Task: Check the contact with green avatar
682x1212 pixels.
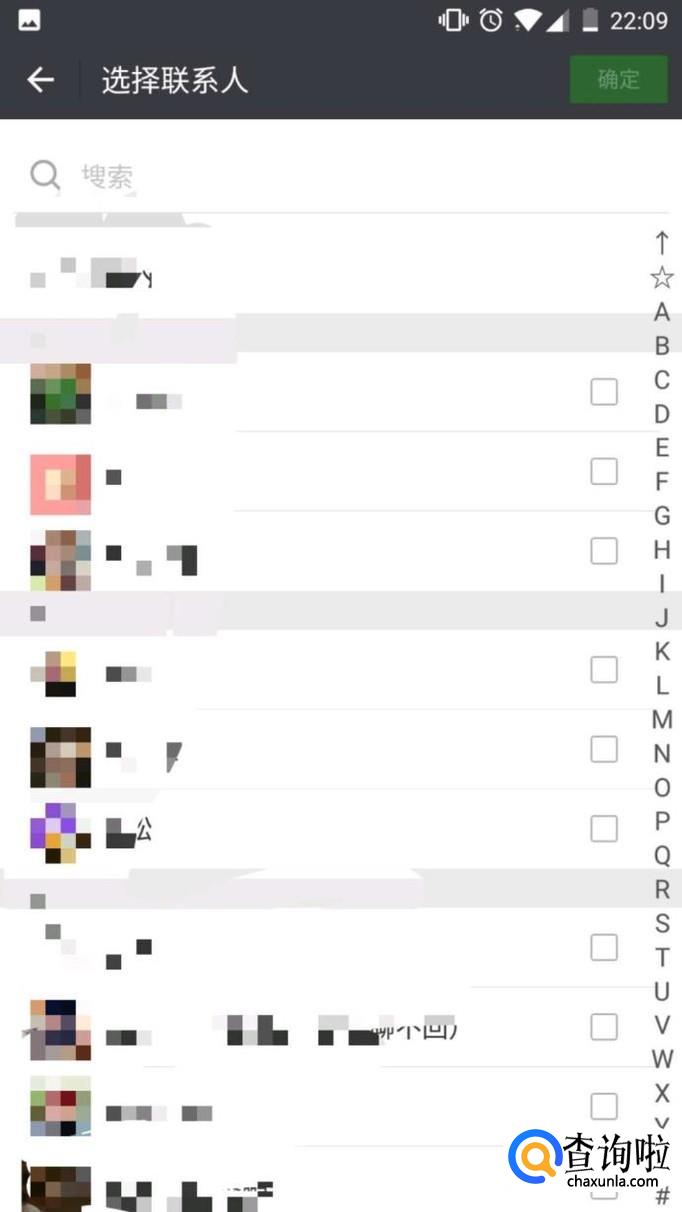Action: coord(604,392)
